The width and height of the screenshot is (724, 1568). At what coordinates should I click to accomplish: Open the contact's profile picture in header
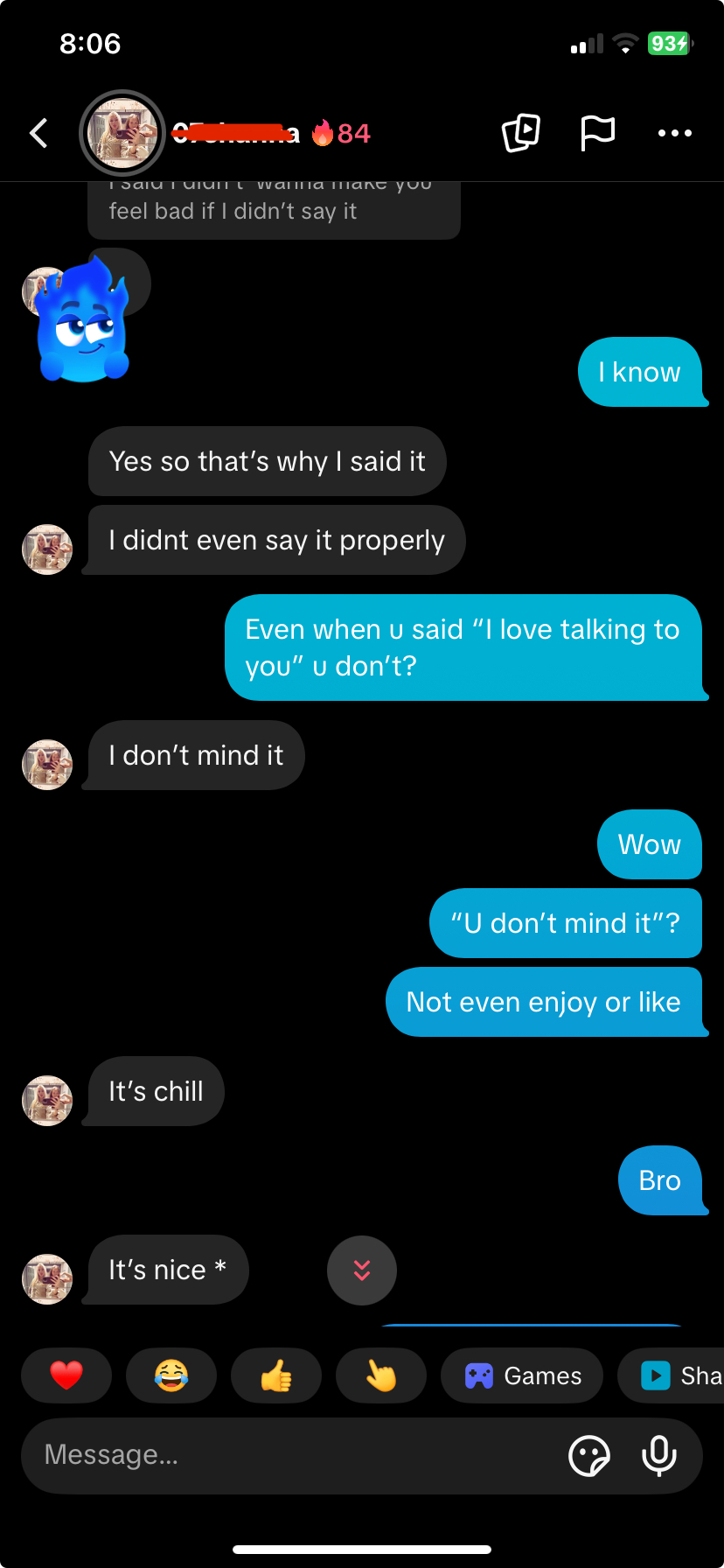click(122, 133)
